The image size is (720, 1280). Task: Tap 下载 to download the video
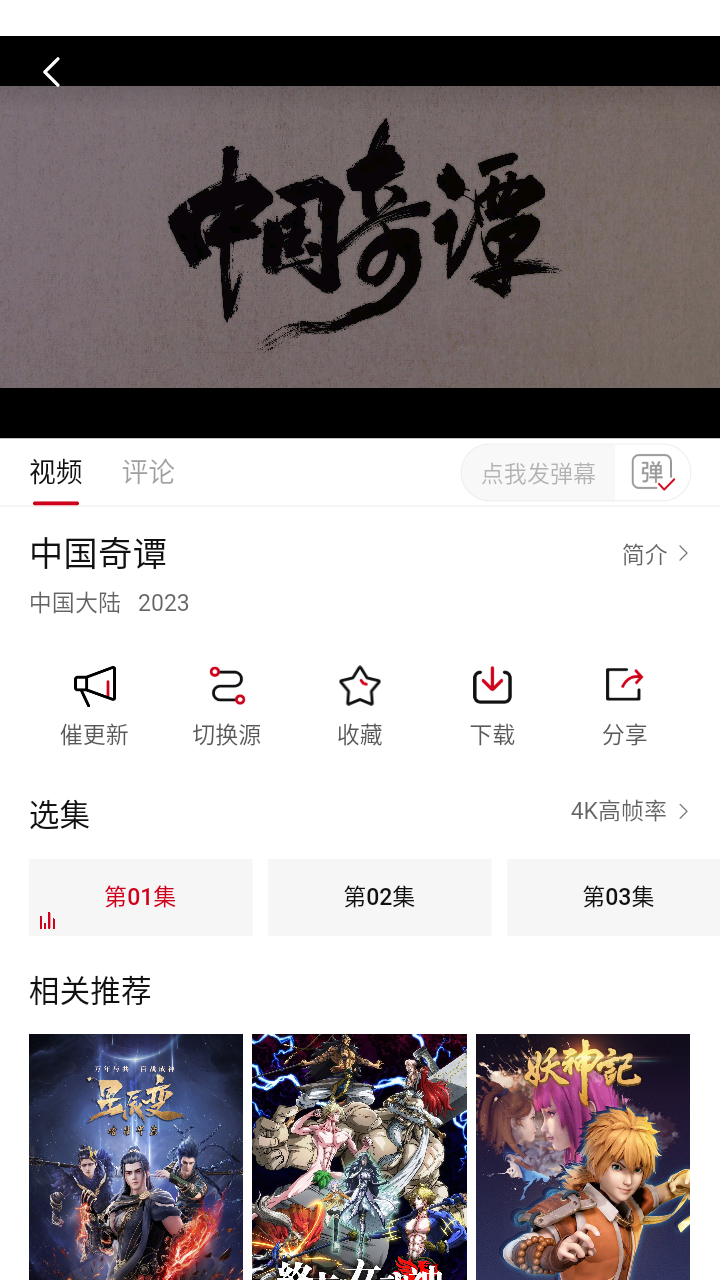[x=492, y=707]
